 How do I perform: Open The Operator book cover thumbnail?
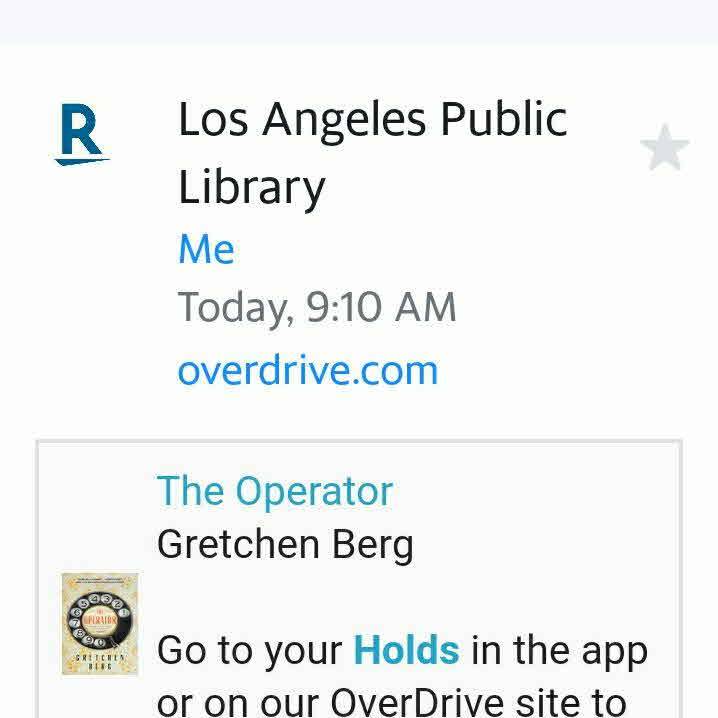(x=100, y=624)
